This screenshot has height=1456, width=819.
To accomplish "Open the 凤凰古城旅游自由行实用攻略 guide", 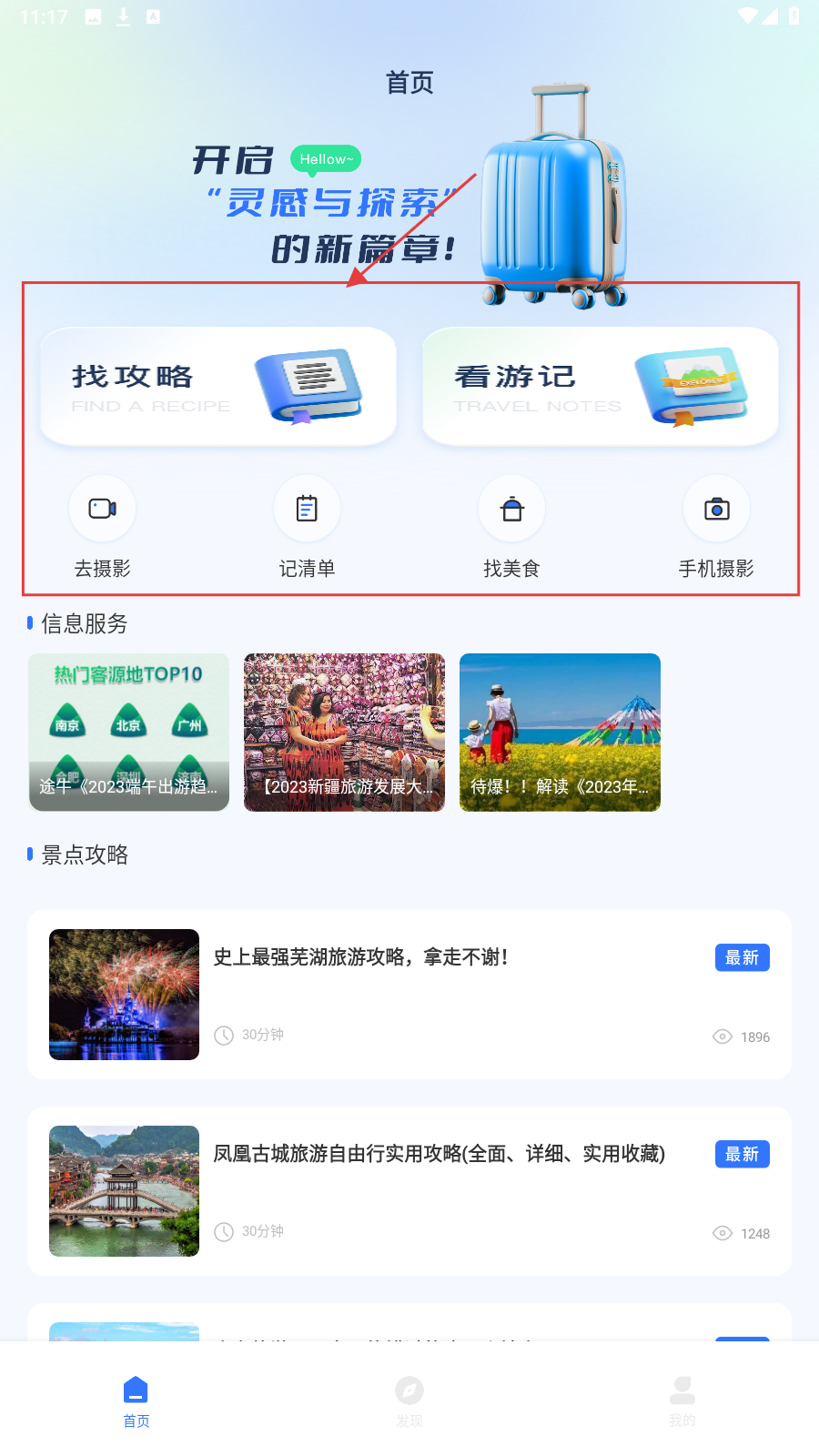I will coord(409,1190).
